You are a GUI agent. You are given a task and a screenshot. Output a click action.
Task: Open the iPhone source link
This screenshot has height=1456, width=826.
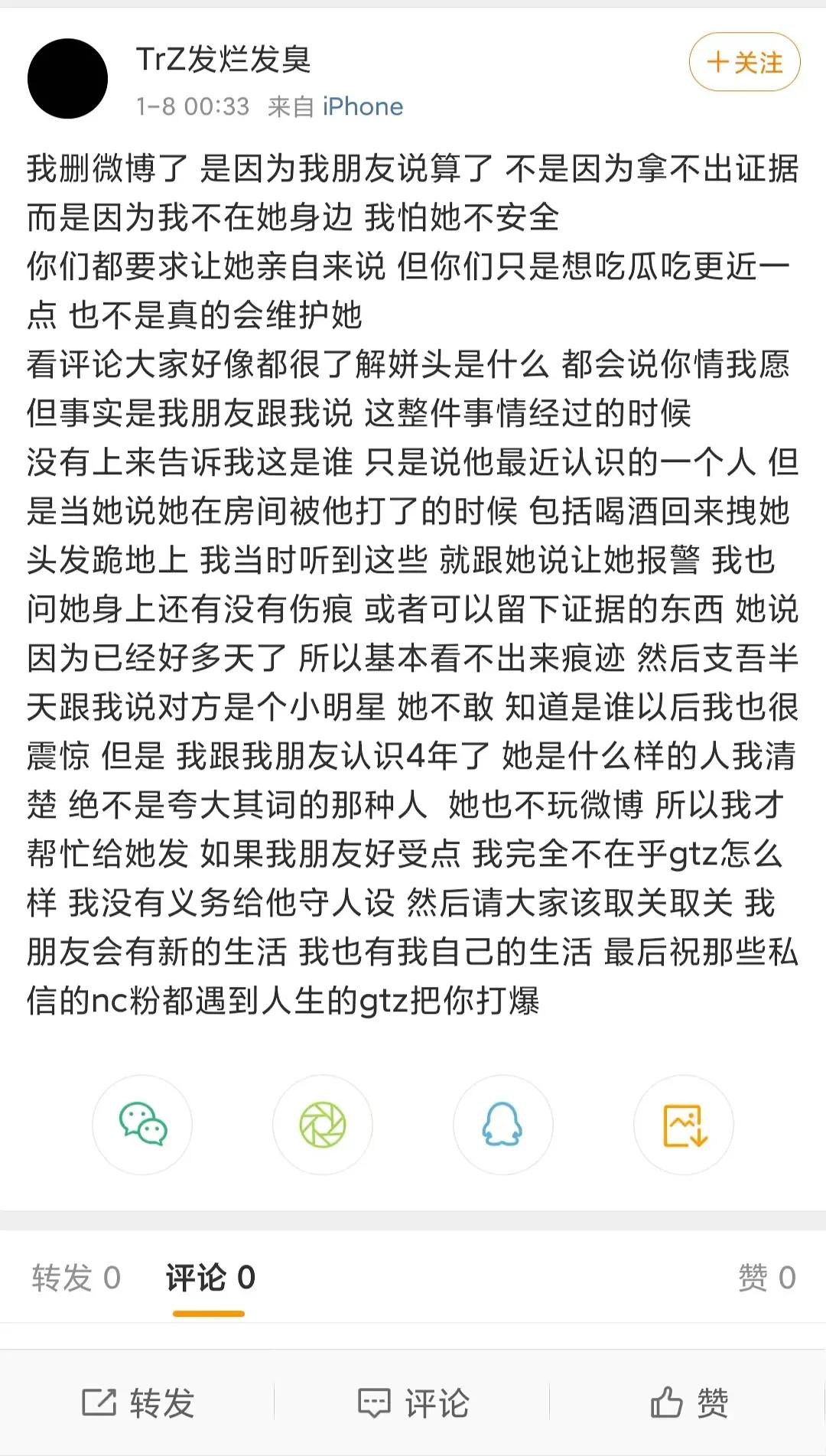click(x=363, y=106)
